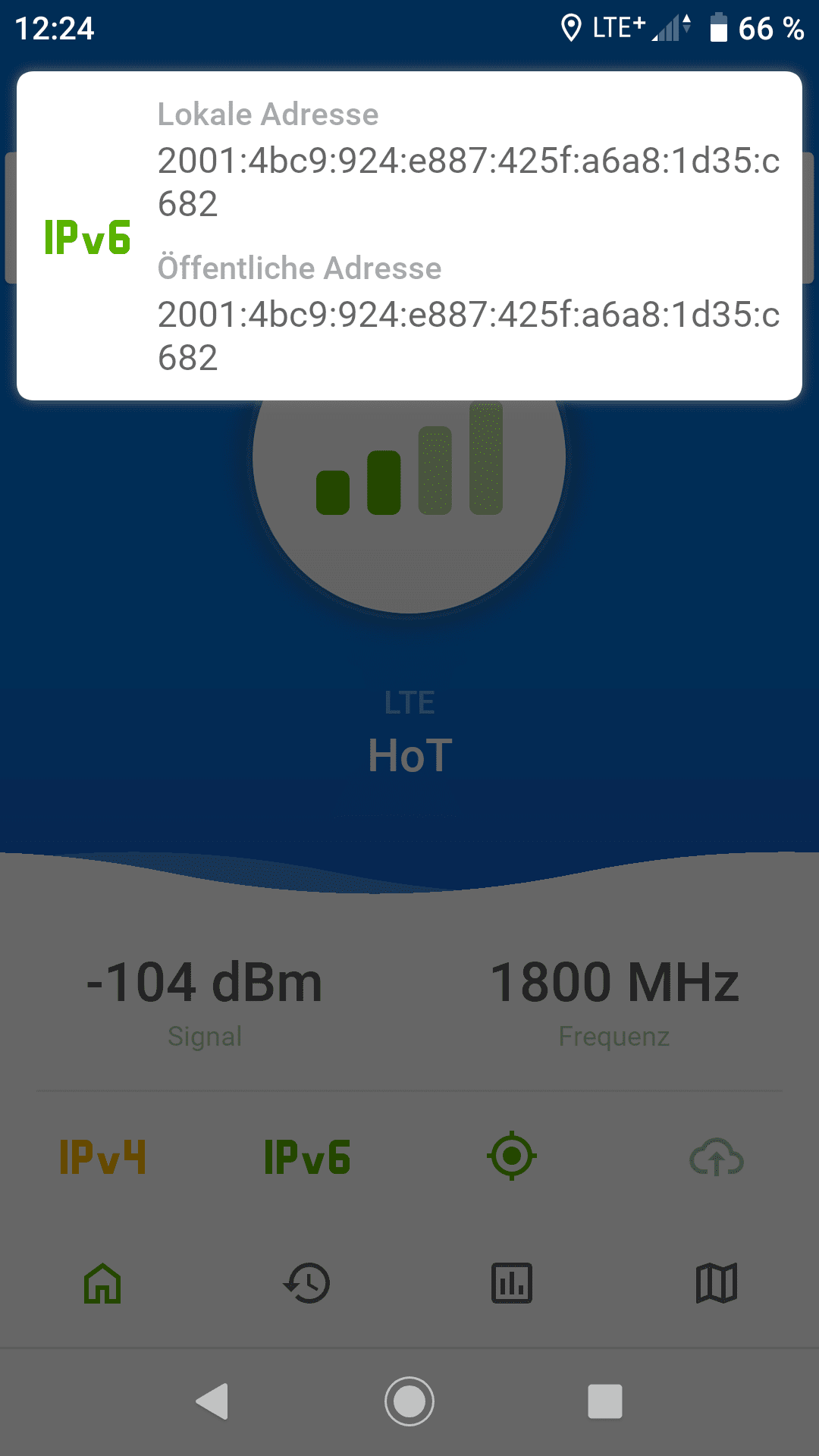Open the map tab
The width and height of the screenshot is (819, 1456).
[716, 1283]
